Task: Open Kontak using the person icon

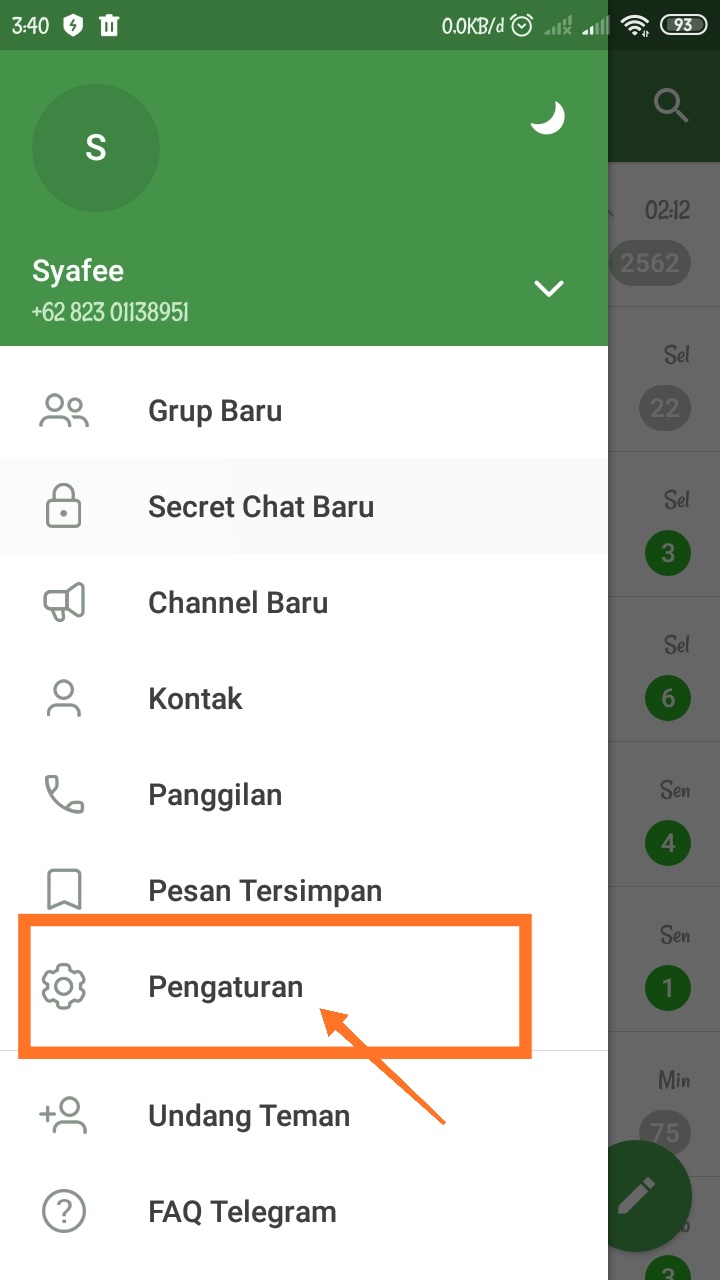Action: 63,698
